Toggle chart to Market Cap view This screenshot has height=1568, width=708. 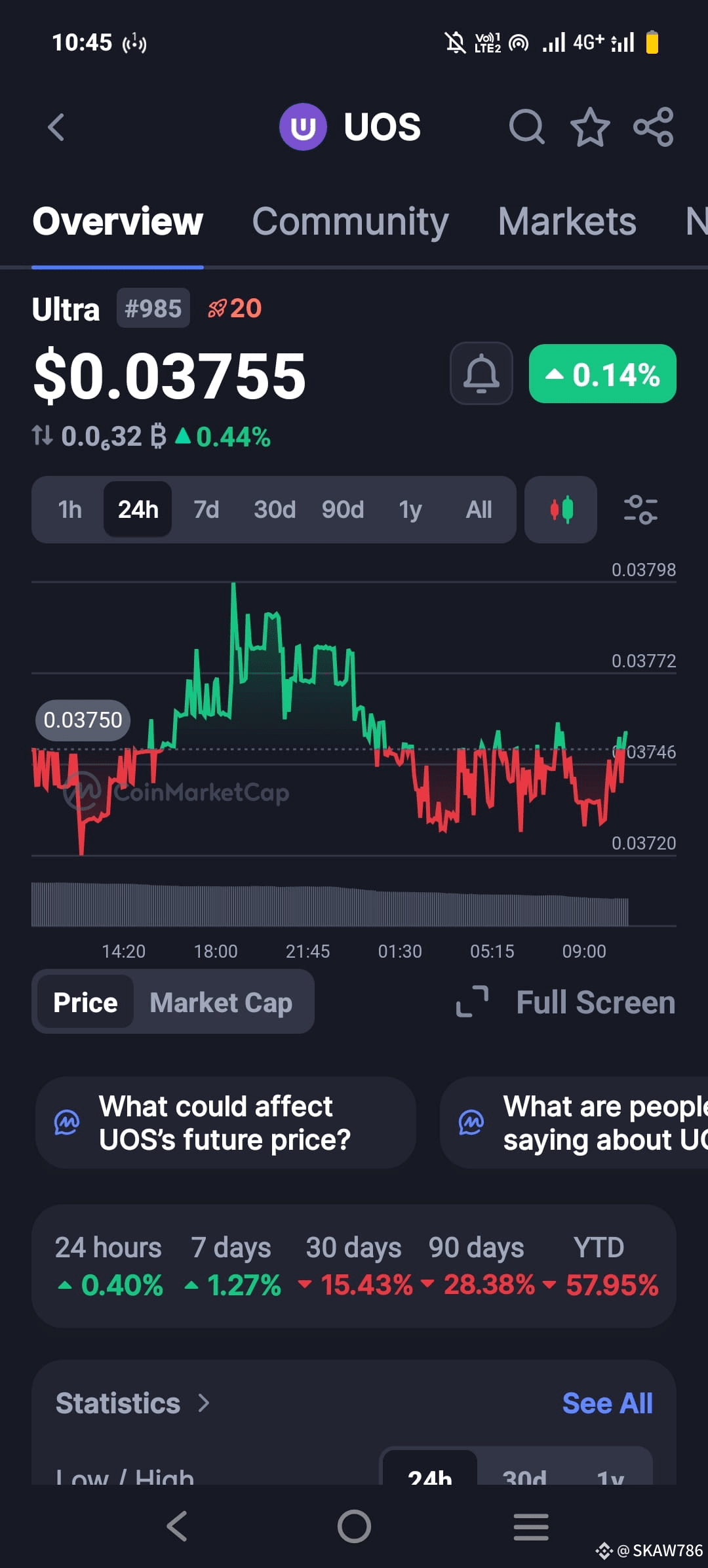point(221,1002)
